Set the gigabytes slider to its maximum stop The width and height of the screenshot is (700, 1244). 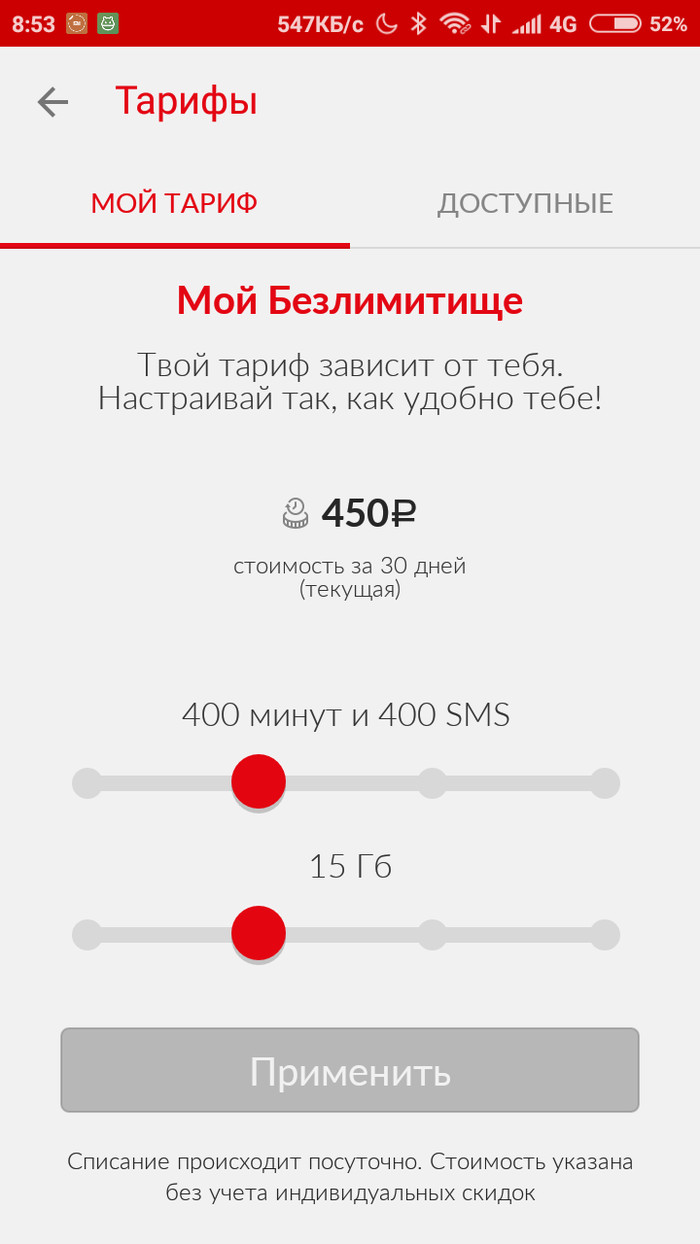(604, 935)
